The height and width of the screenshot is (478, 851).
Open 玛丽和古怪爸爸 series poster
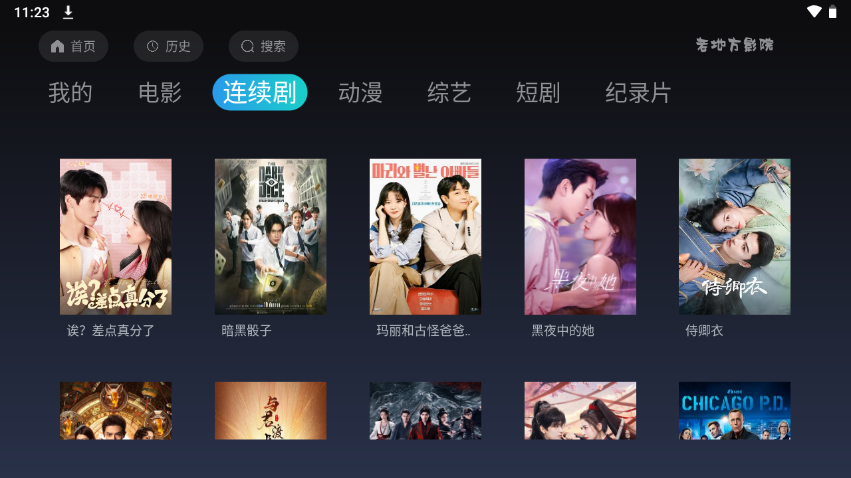(x=425, y=237)
